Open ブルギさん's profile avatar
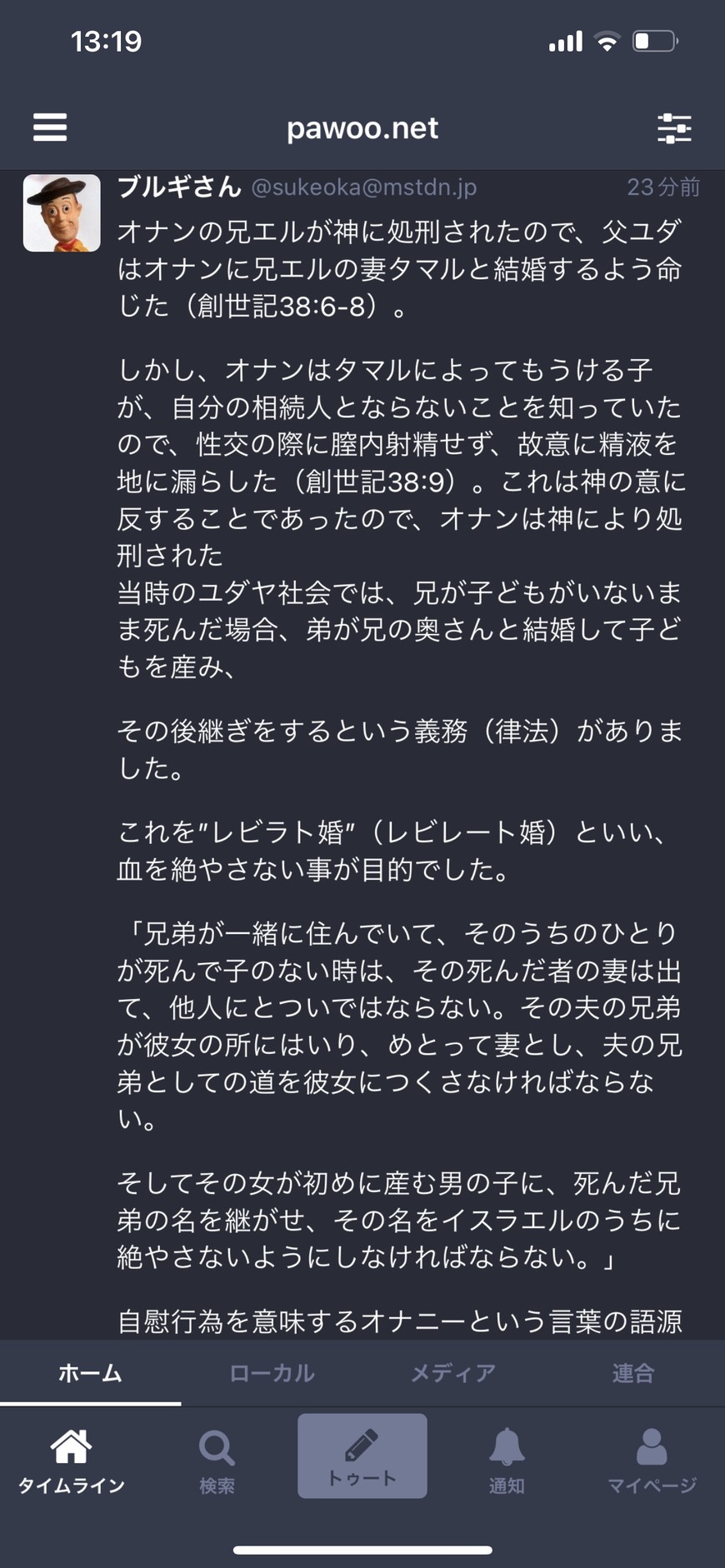Viewport: 725px width, 1568px height. click(62, 213)
